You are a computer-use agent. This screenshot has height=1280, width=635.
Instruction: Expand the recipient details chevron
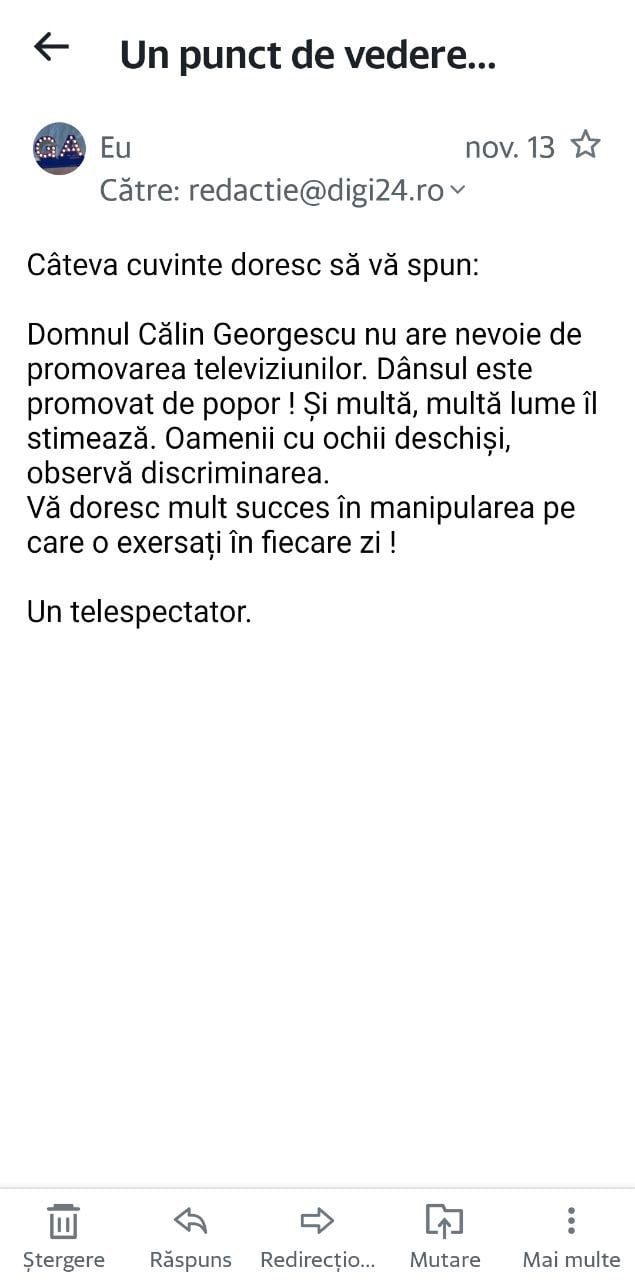point(458,190)
